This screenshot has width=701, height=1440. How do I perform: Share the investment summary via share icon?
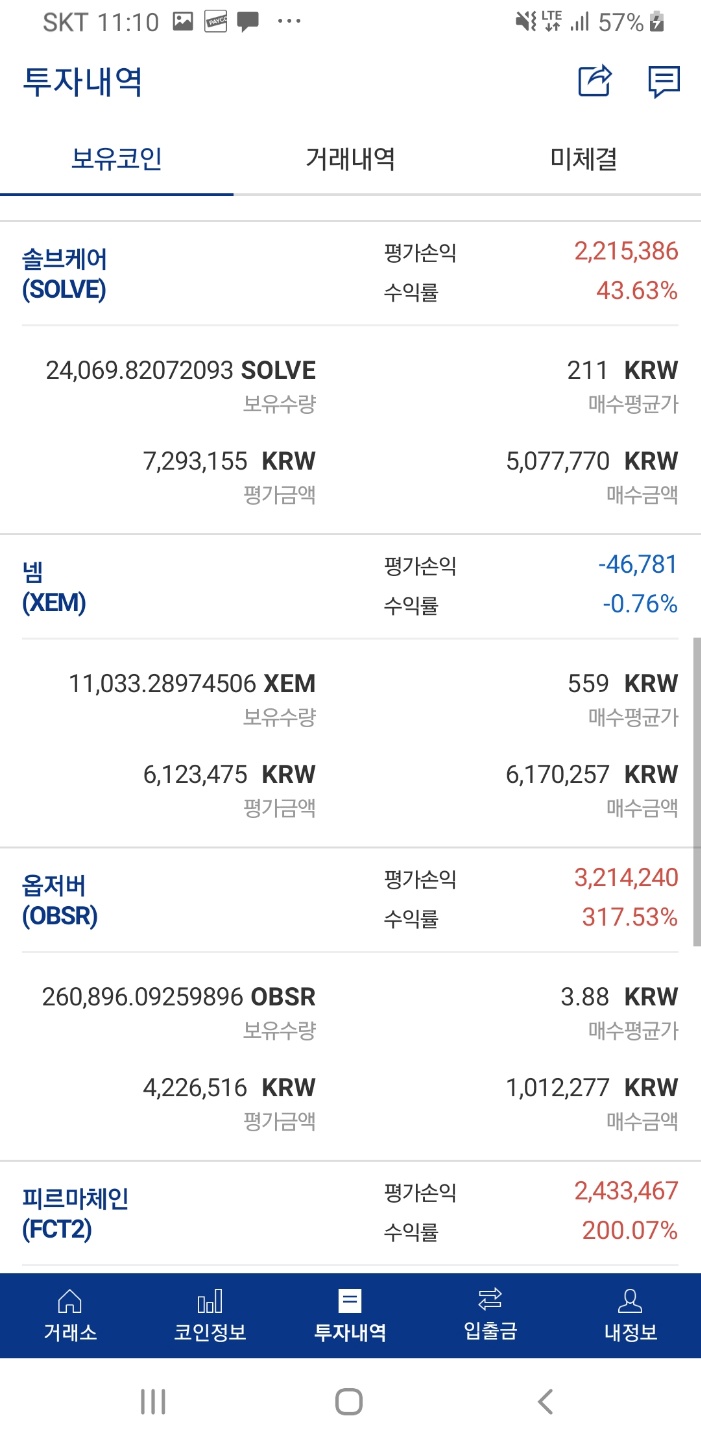click(x=594, y=81)
